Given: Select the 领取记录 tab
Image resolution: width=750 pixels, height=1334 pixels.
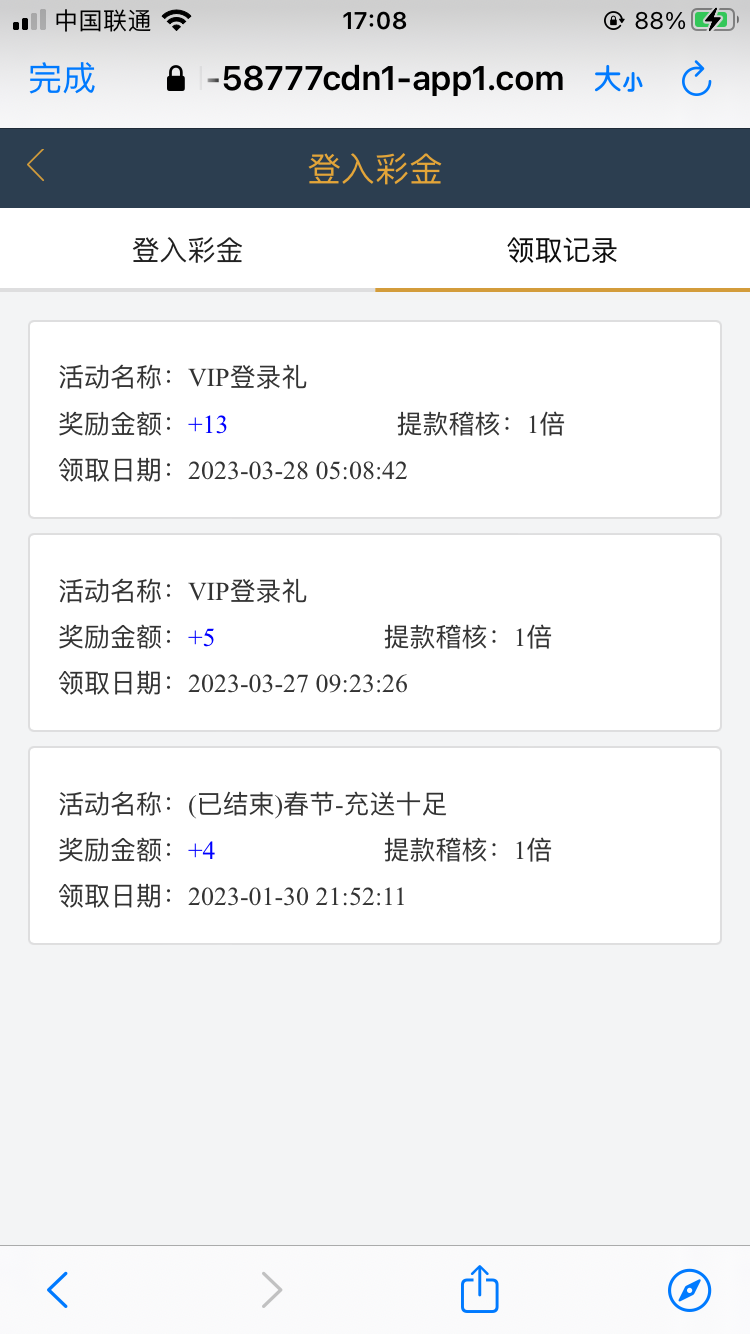Looking at the screenshot, I should (562, 250).
